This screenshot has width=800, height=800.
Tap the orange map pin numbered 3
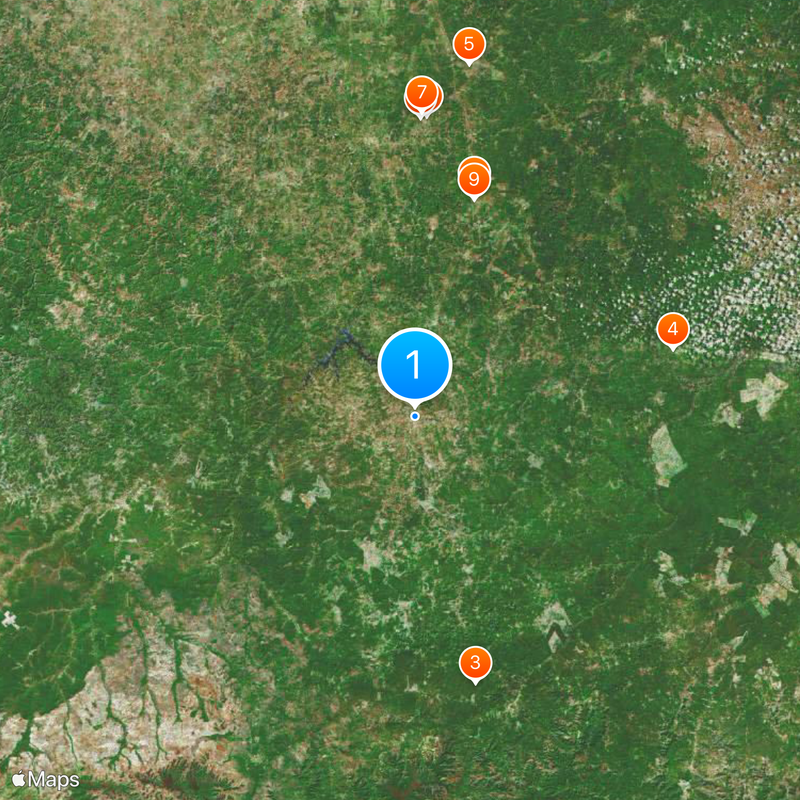click(x=475, y=662)
